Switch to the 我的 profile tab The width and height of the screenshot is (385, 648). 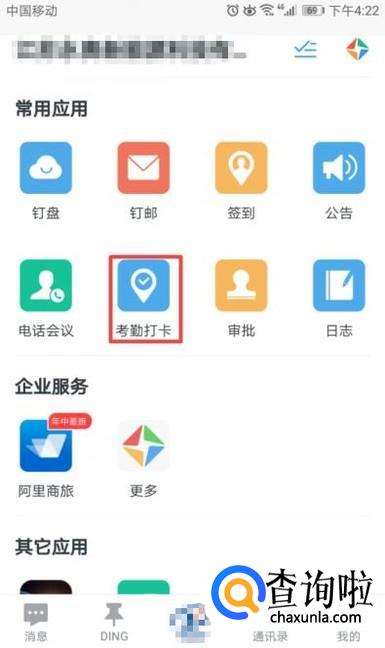click(348, 636)
